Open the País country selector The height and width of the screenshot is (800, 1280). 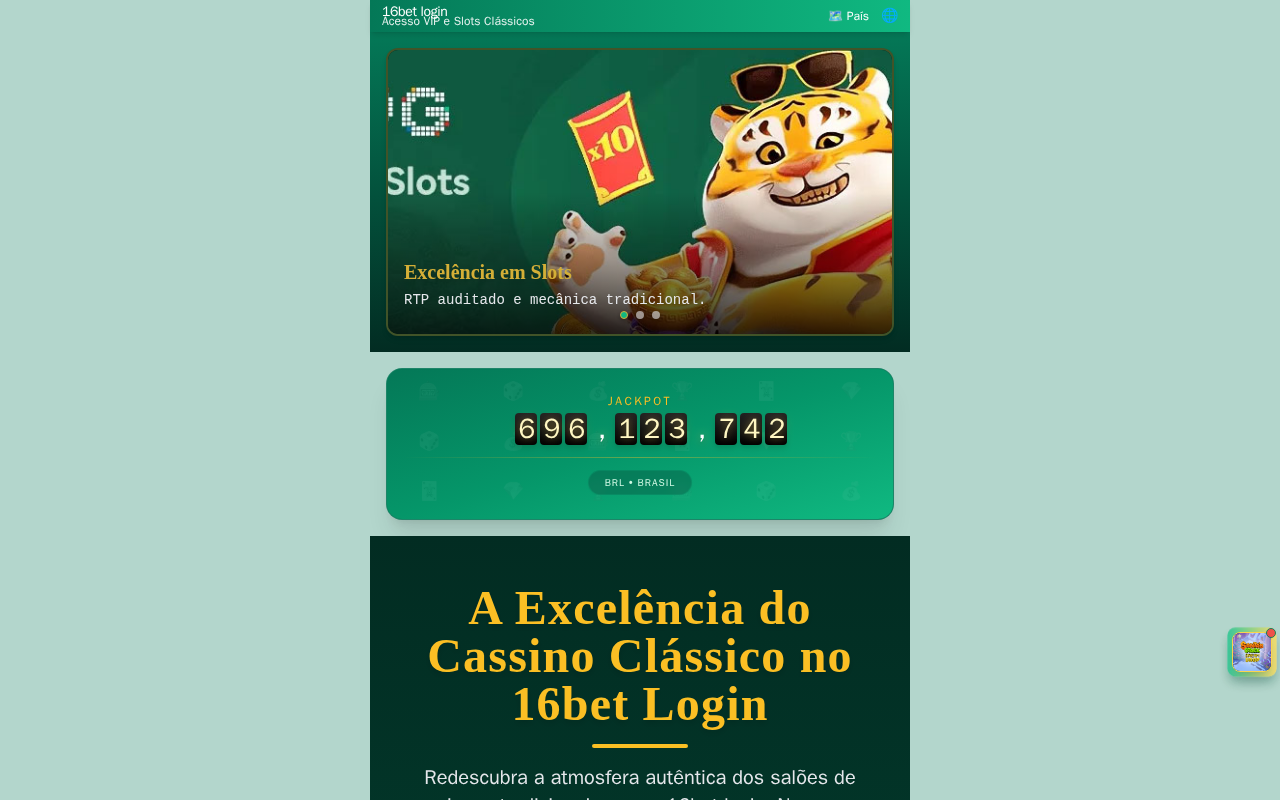[849, 16]
